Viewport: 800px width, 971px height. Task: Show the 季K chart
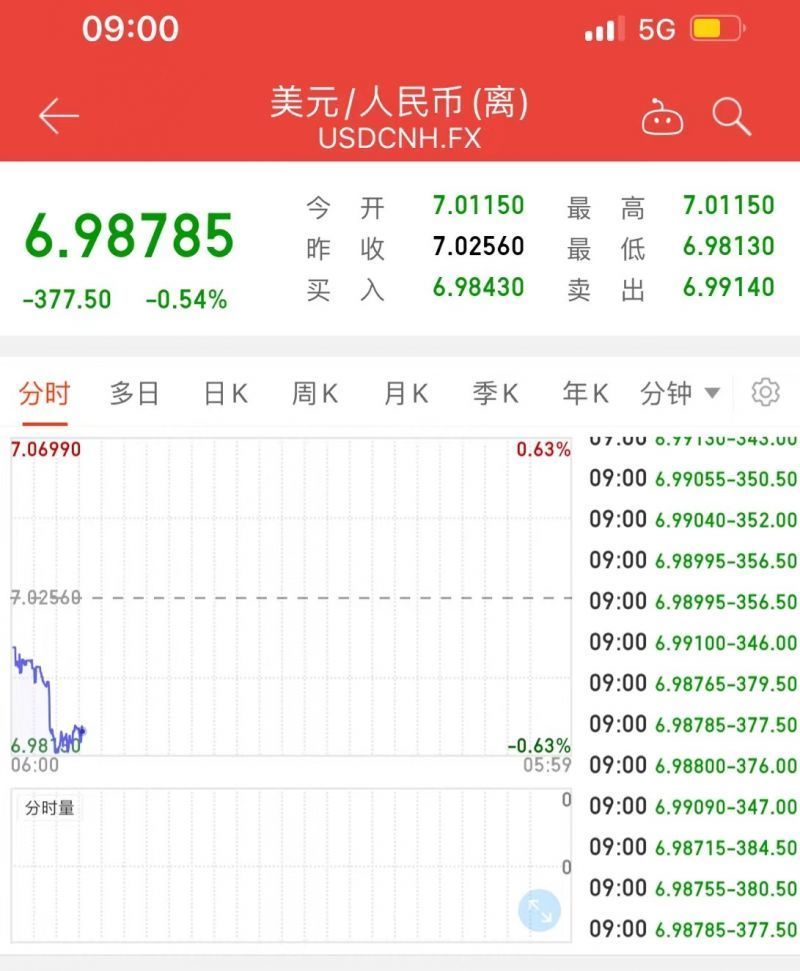tap(496, 394)
